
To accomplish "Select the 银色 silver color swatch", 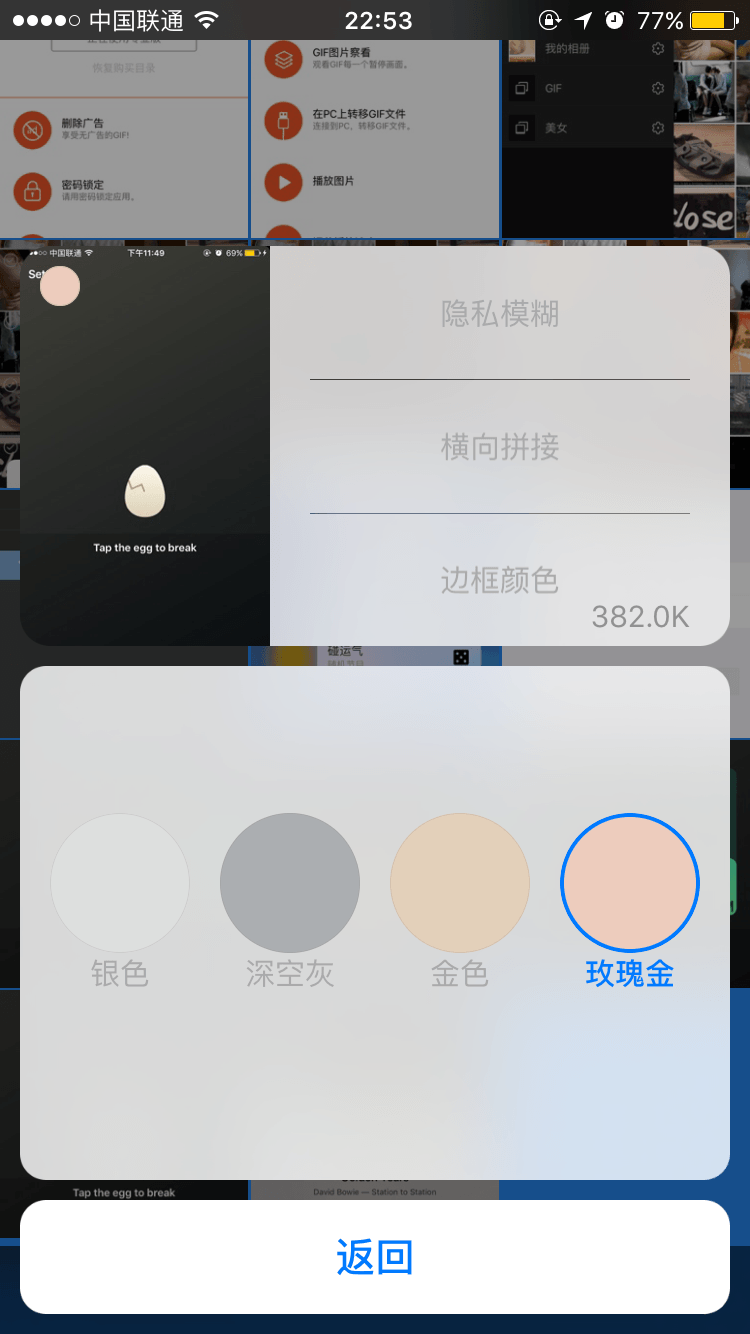I will (x=120, y=883).
